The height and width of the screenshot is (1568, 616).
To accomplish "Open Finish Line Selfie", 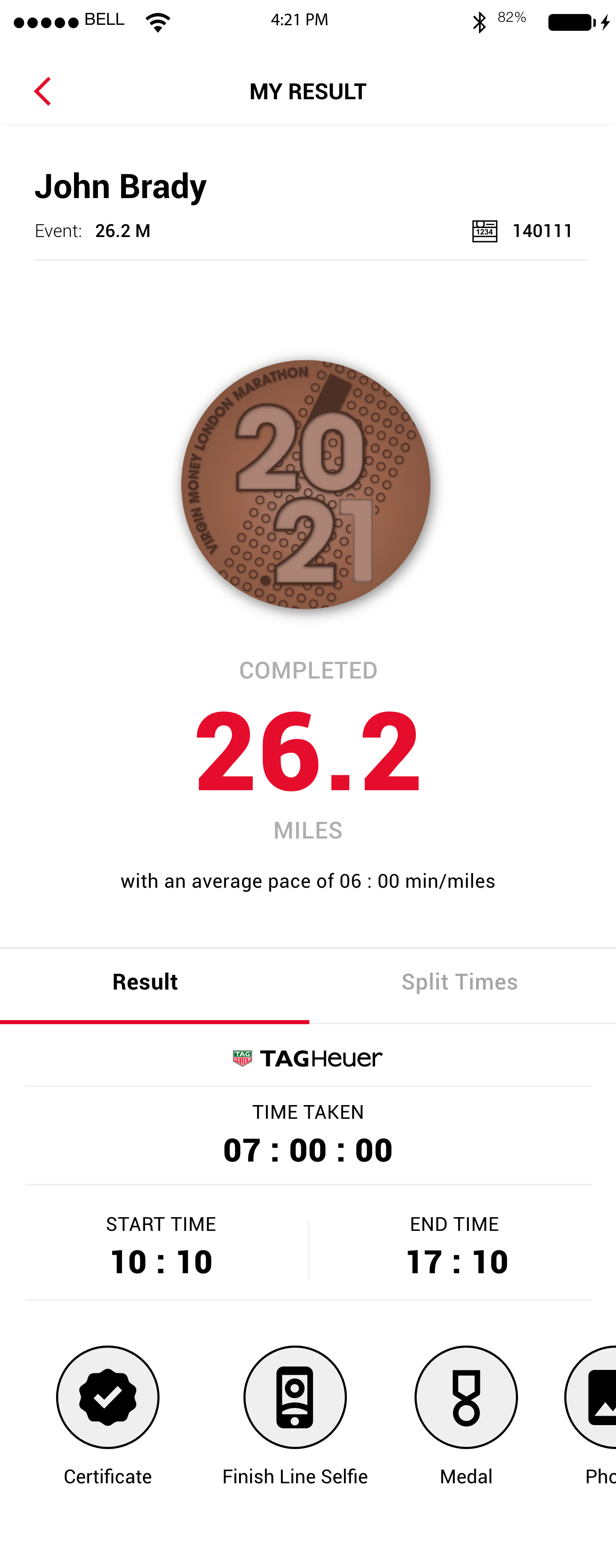I will [295, 1397].
